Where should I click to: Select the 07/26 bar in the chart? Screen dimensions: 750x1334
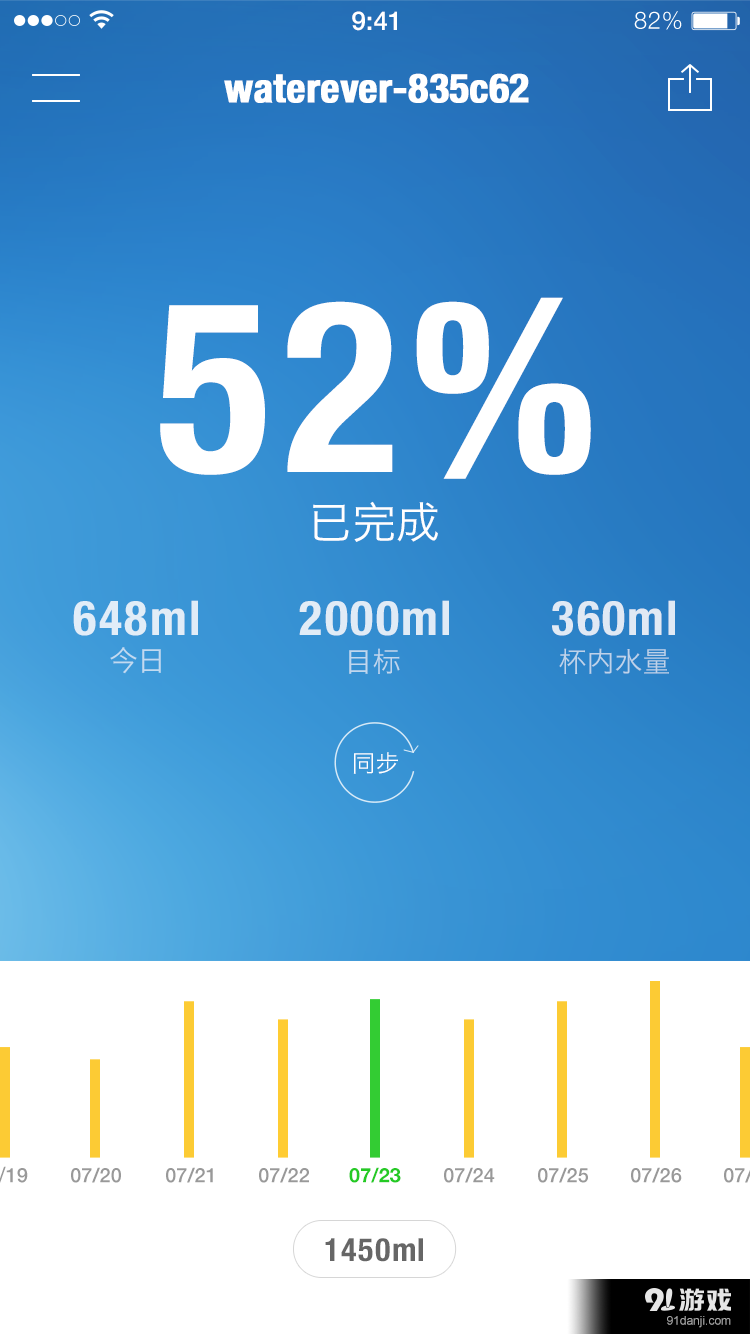(655, 1069)
